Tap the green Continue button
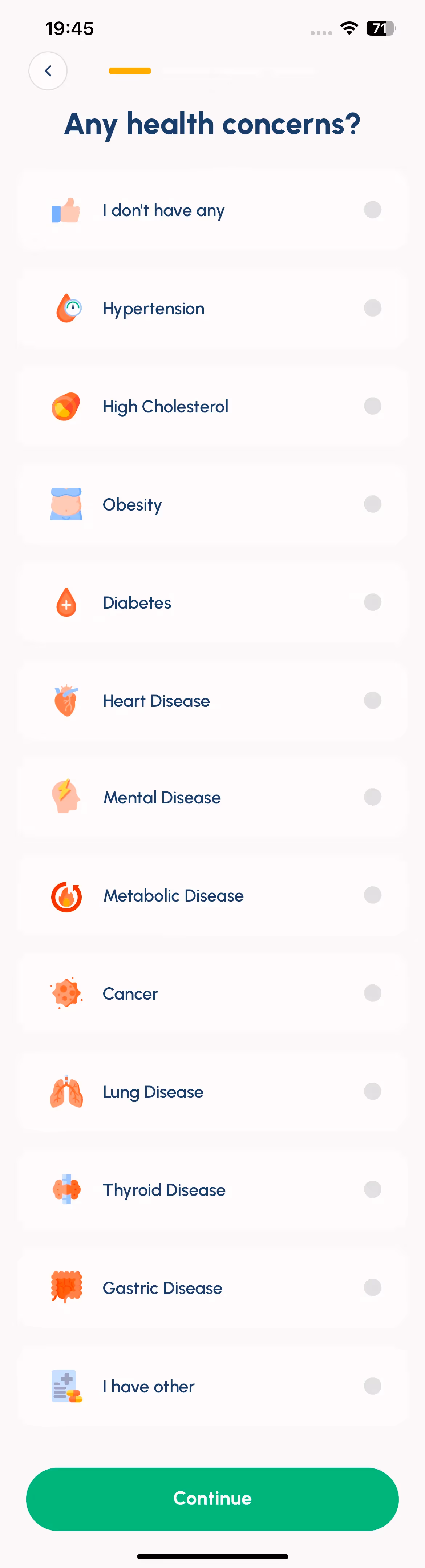 [x=212, y=1498]
